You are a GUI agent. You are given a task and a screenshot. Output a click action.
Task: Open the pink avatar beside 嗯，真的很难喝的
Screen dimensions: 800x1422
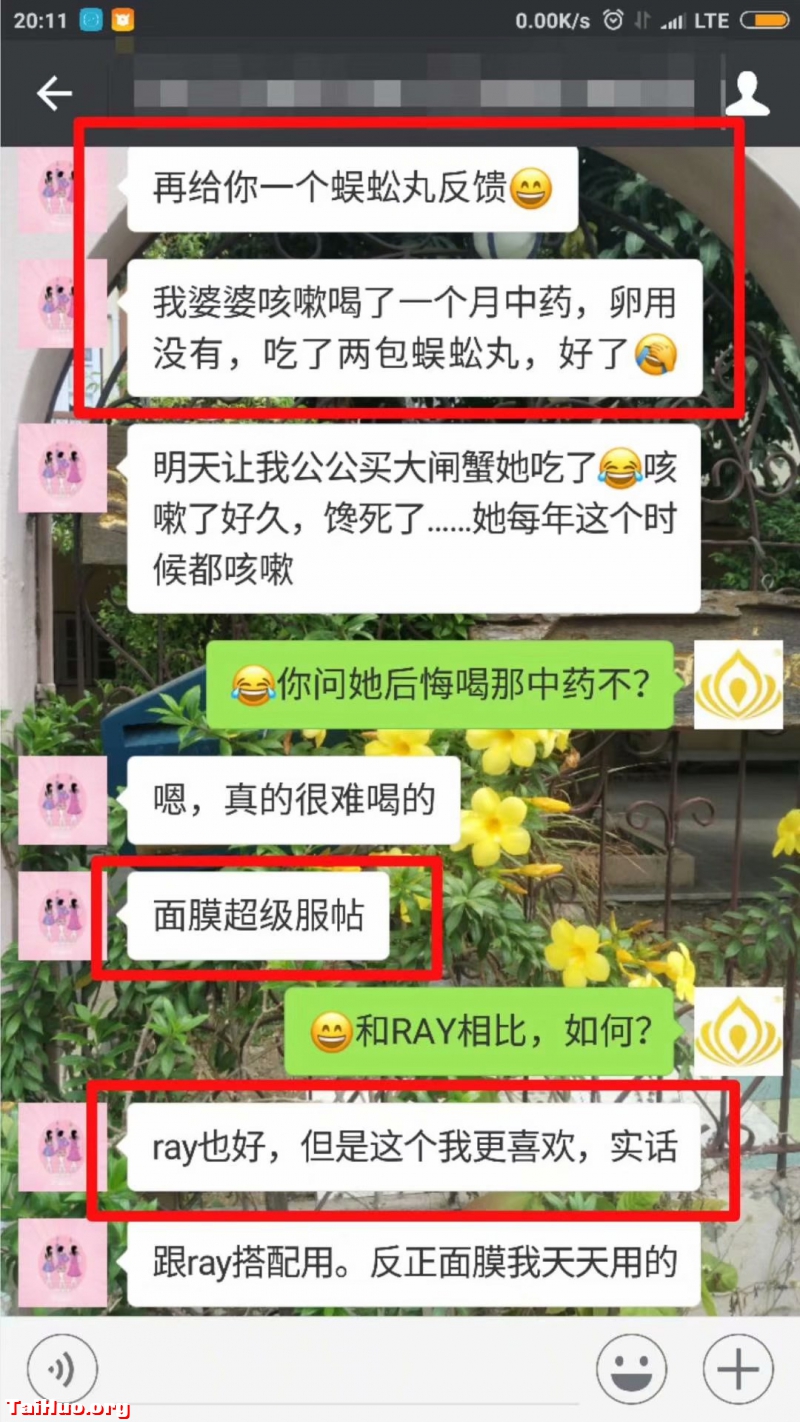62,800
